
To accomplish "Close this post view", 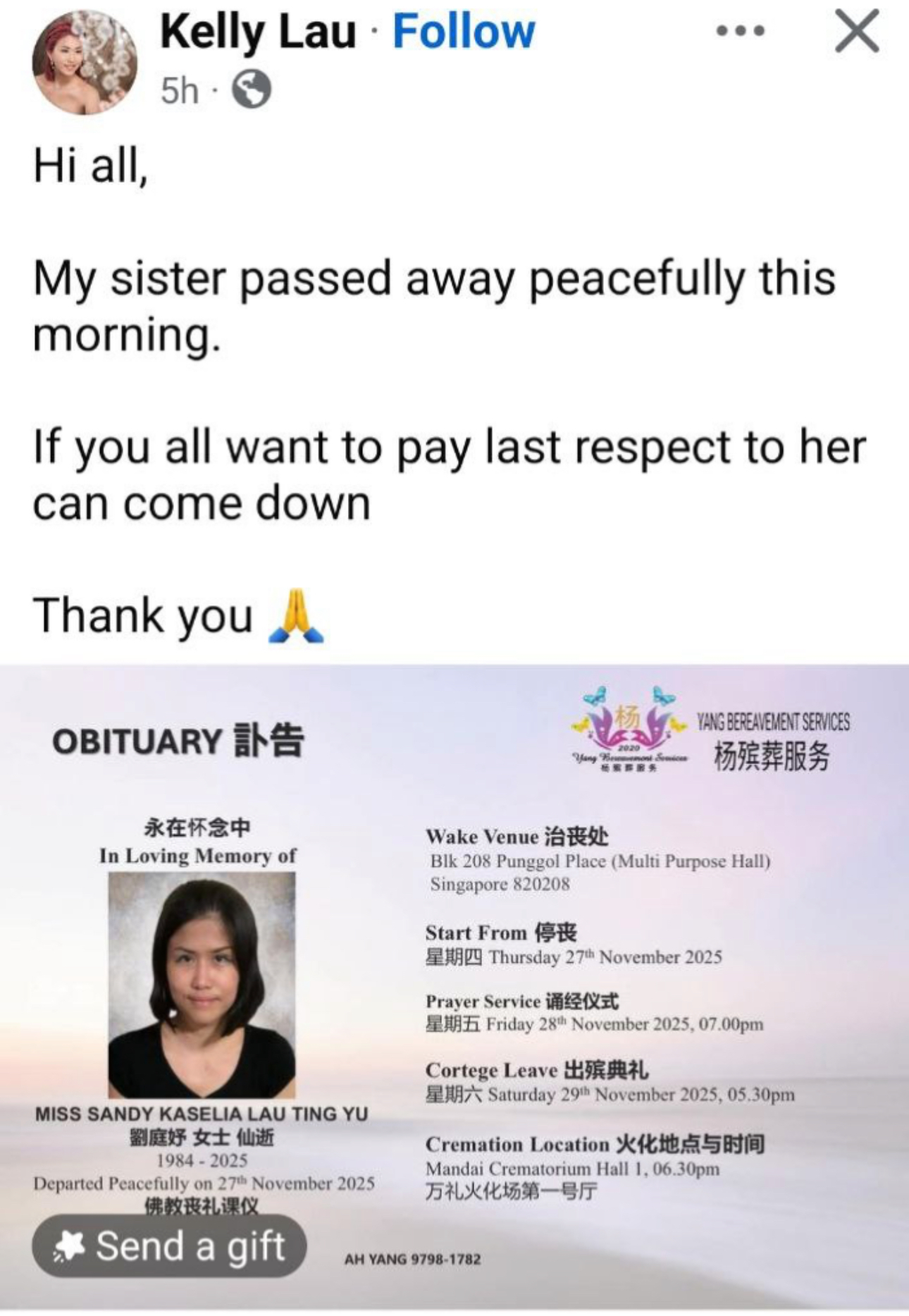I will pyautogui.click(x=856, y=31).
